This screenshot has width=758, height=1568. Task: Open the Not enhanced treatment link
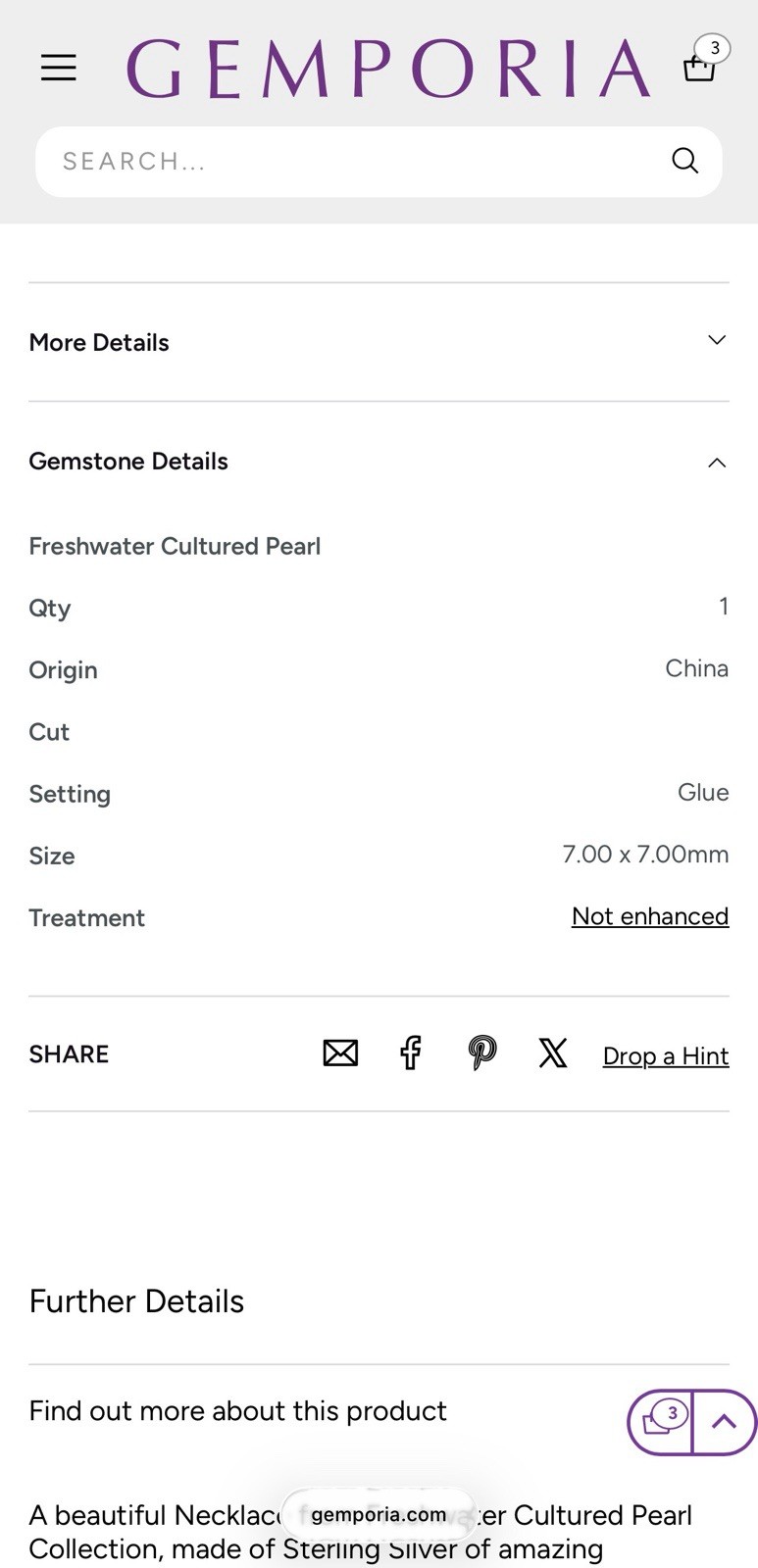point(650,916)
